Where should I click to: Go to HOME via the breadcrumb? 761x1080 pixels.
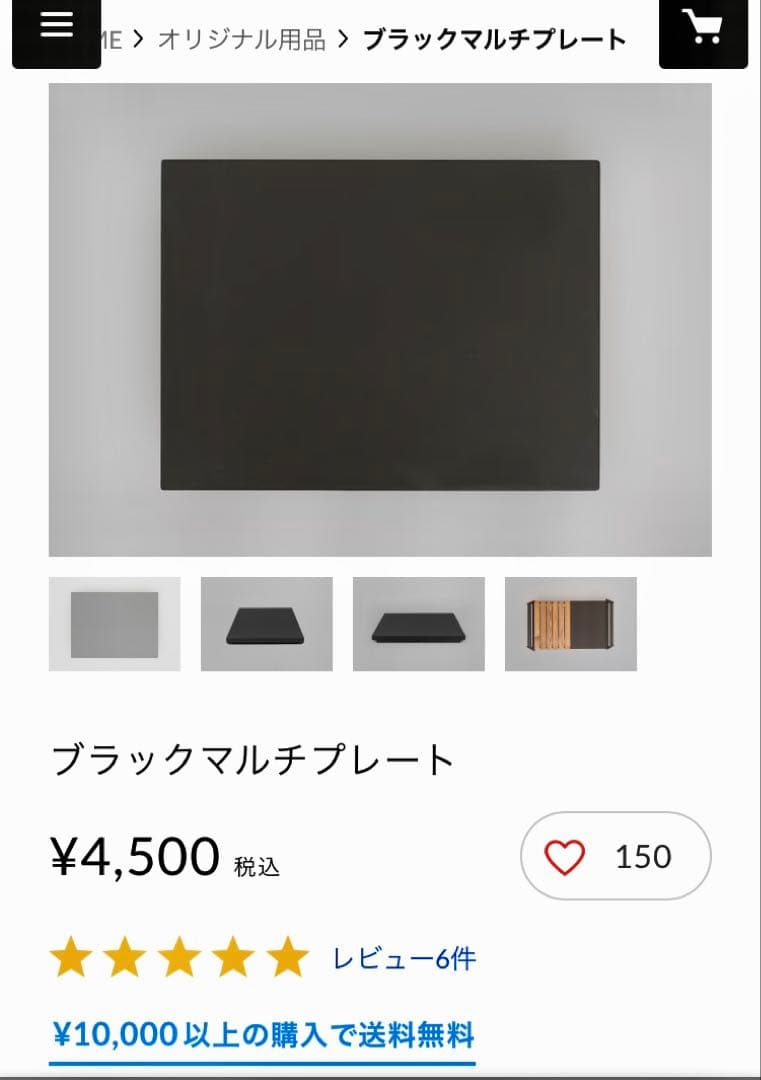pos(112,40)
